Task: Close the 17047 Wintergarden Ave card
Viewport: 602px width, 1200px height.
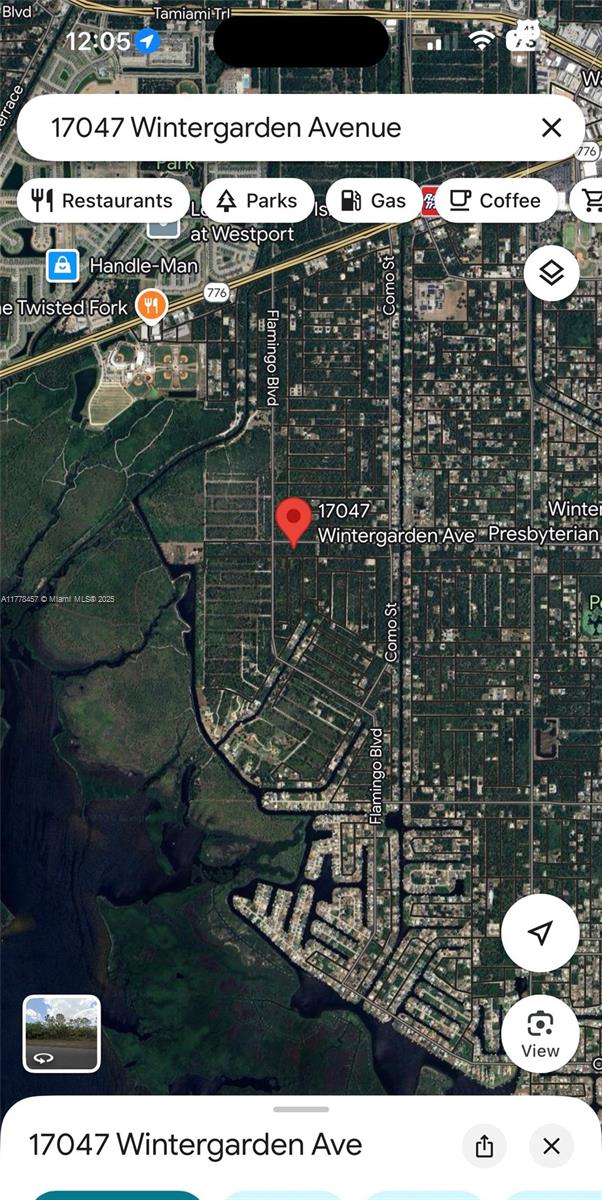Action: click(x=551, y=1146)
